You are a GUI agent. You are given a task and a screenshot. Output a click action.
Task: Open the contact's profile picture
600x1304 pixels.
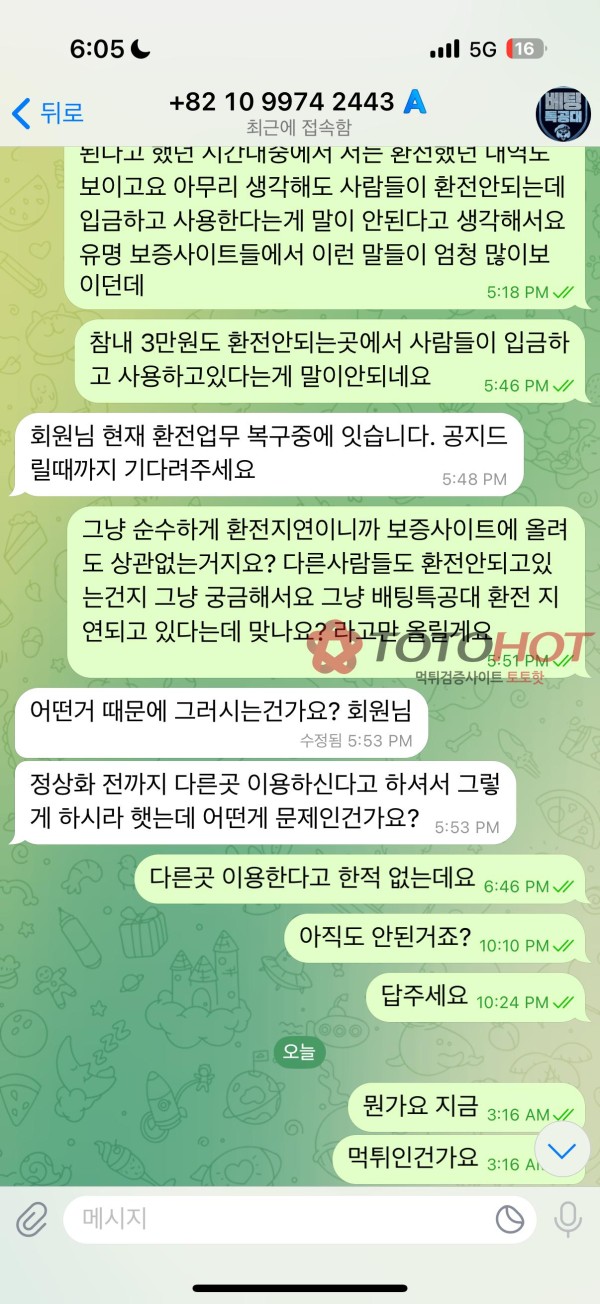(563, 113)
